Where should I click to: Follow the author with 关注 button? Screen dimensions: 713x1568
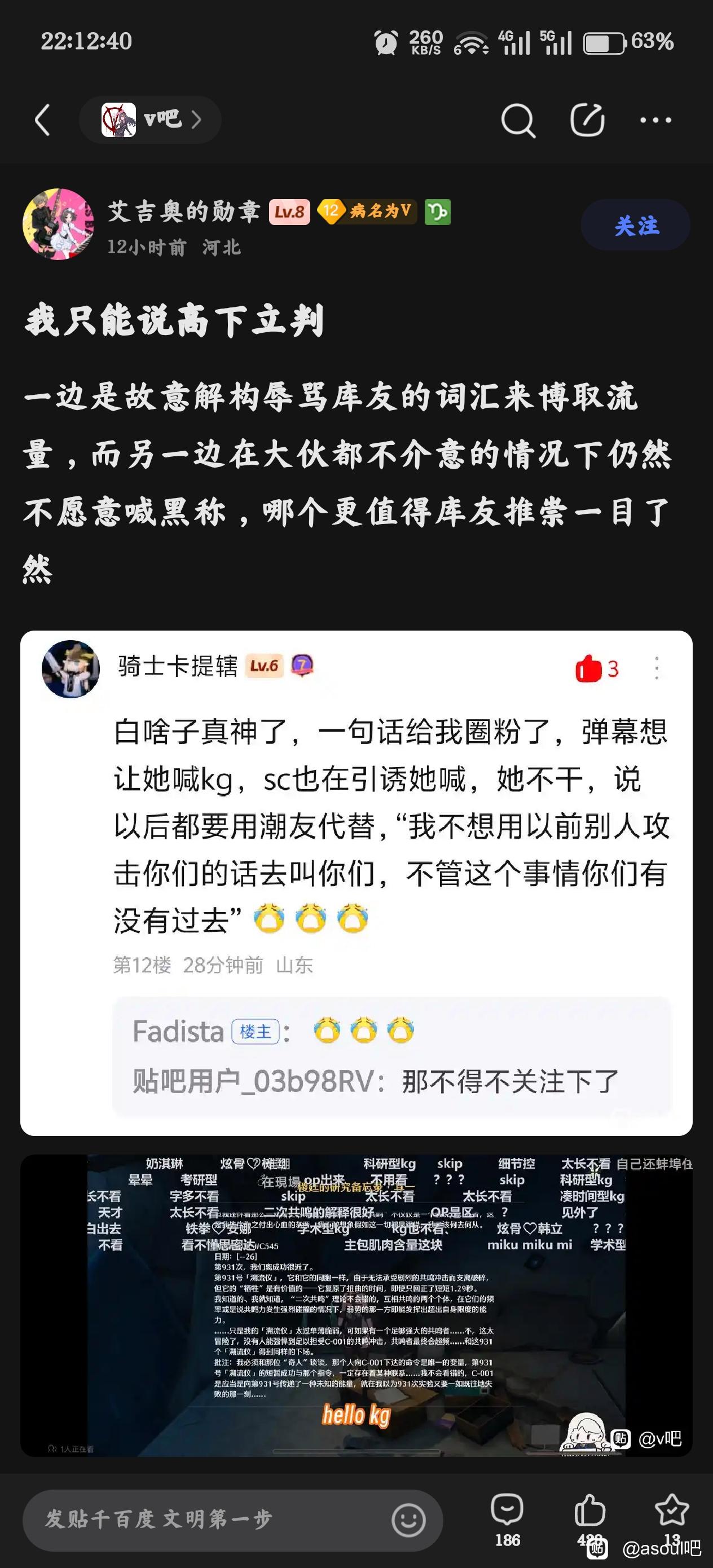click(635, 225)
